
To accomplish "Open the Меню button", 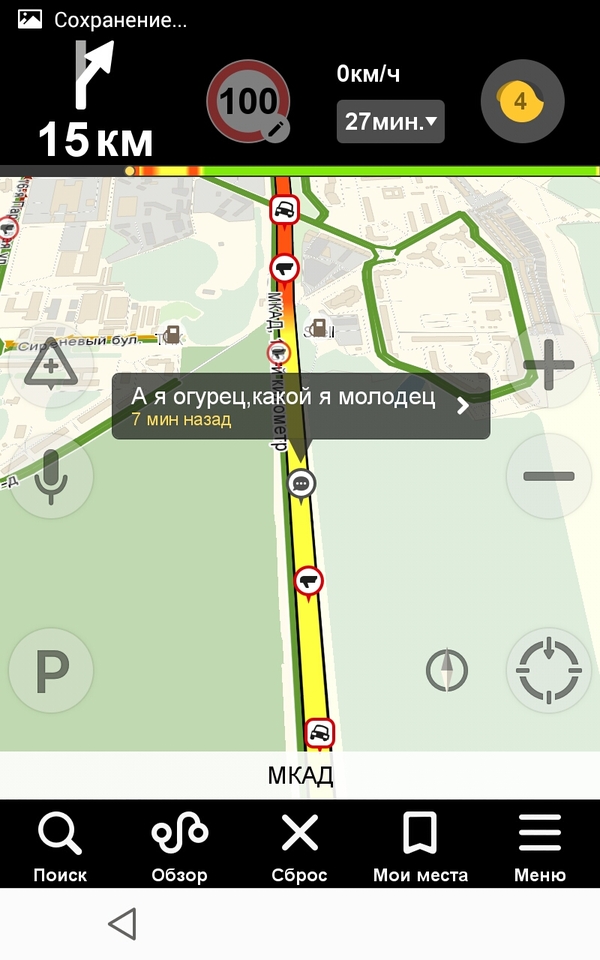I will [x=540, y=847].
